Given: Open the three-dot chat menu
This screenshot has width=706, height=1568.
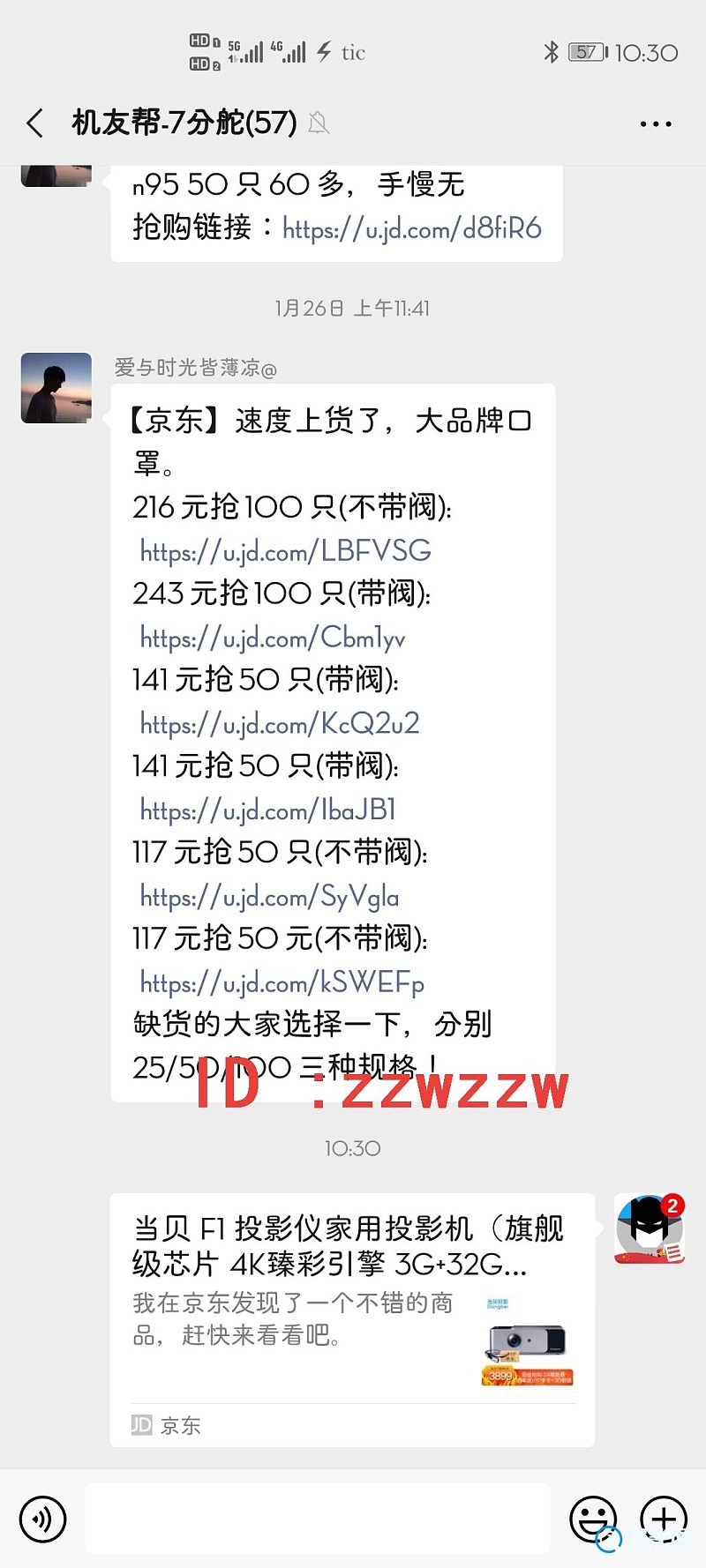Looking at the screenshot, I should pyautogui.click(x=656, y=124).
